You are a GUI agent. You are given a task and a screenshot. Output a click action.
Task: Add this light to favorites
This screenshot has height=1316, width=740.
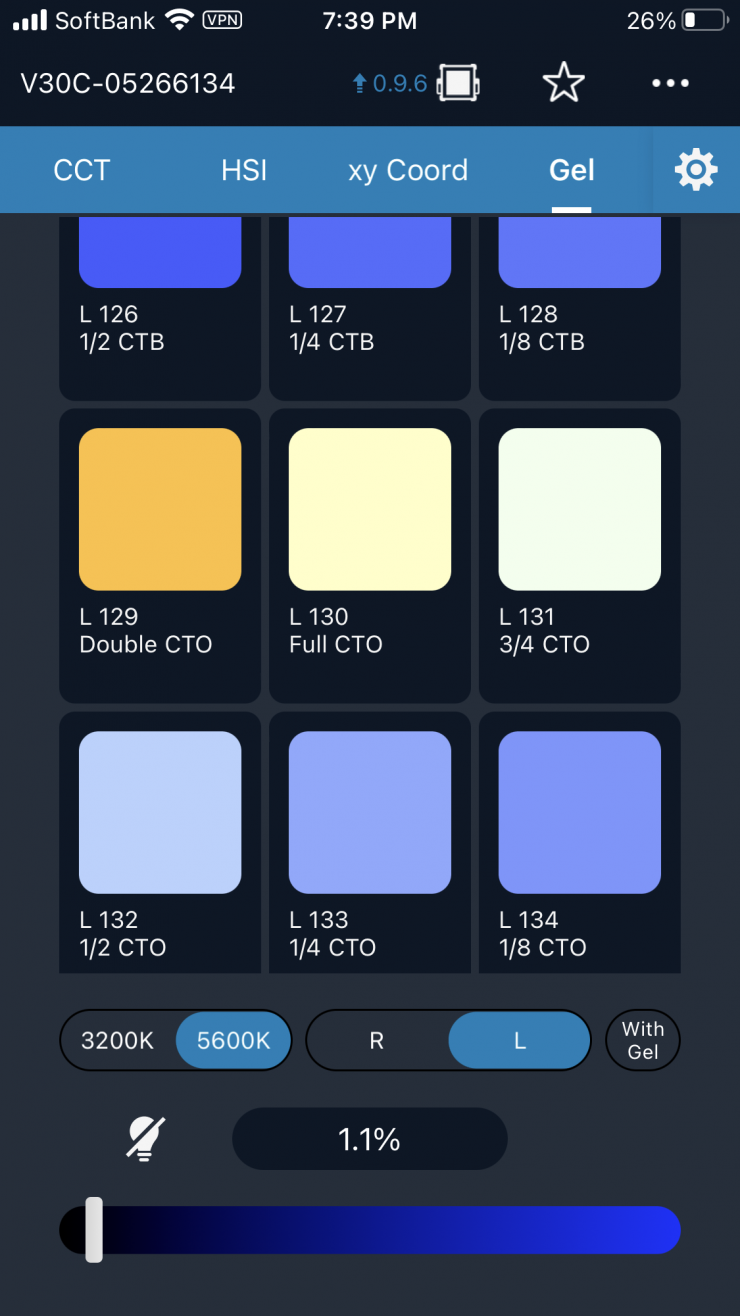(563, 84)
